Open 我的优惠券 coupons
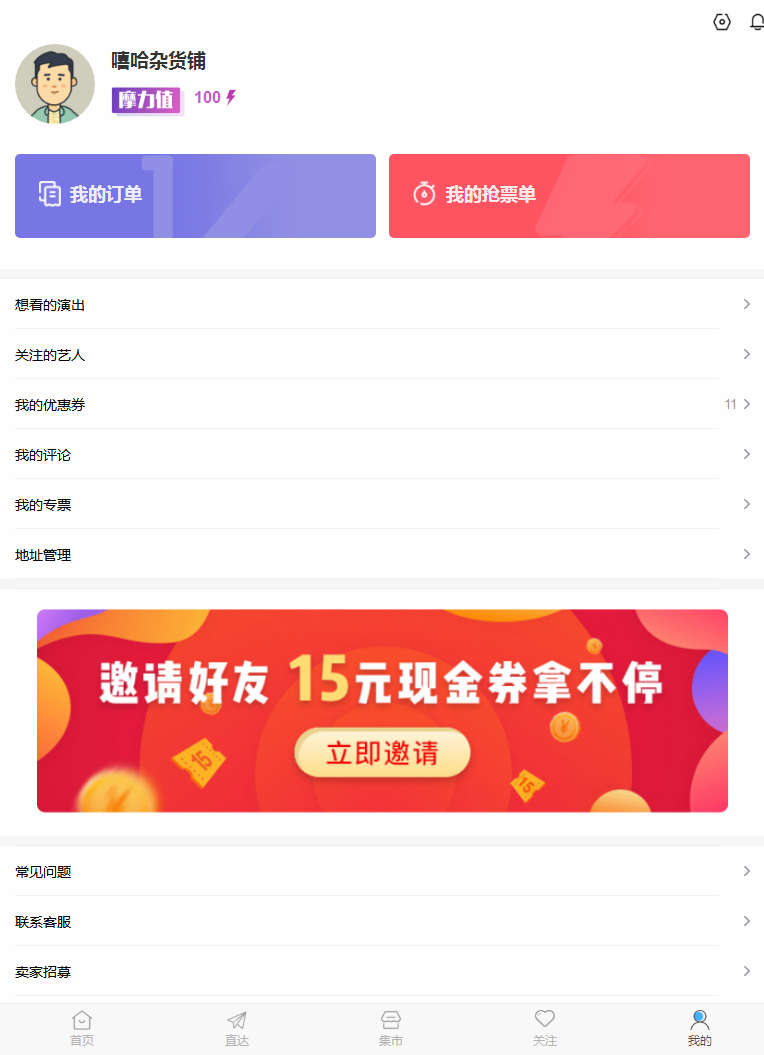Screen dimensions: 764x1055 click(380, 405)
